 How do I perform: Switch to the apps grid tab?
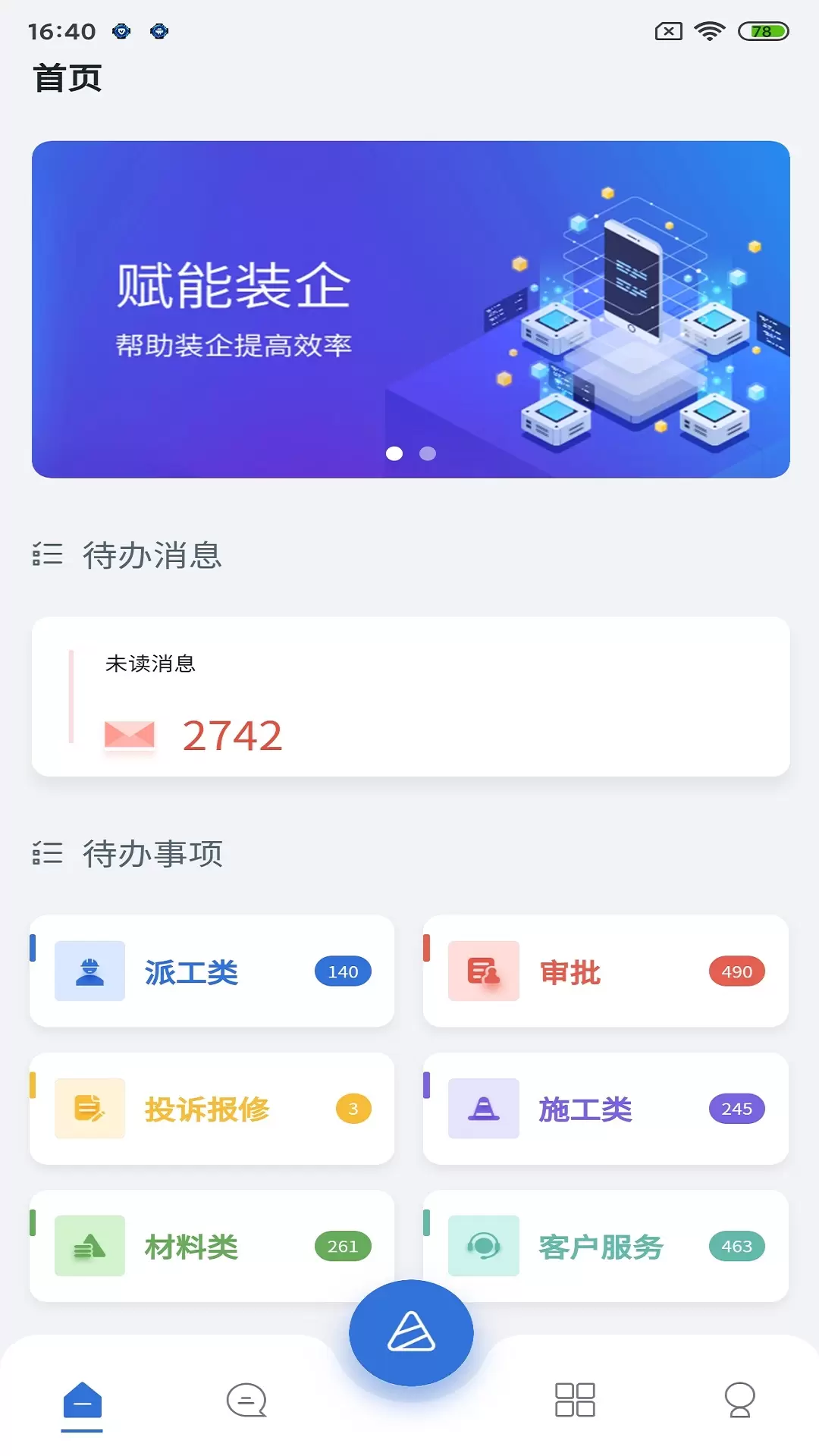[x=575, y=1400]
